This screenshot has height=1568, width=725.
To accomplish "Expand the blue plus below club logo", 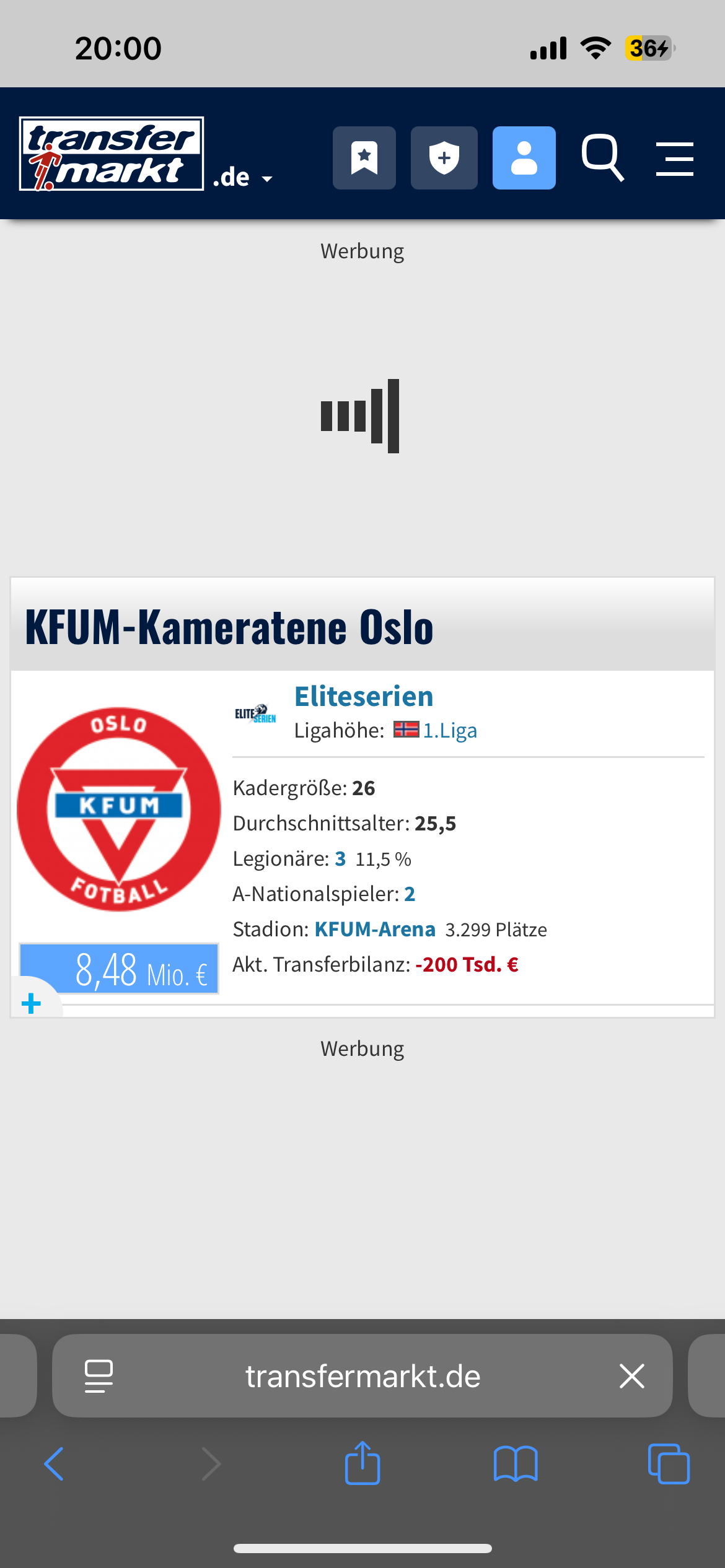I will pos(31,1003).
